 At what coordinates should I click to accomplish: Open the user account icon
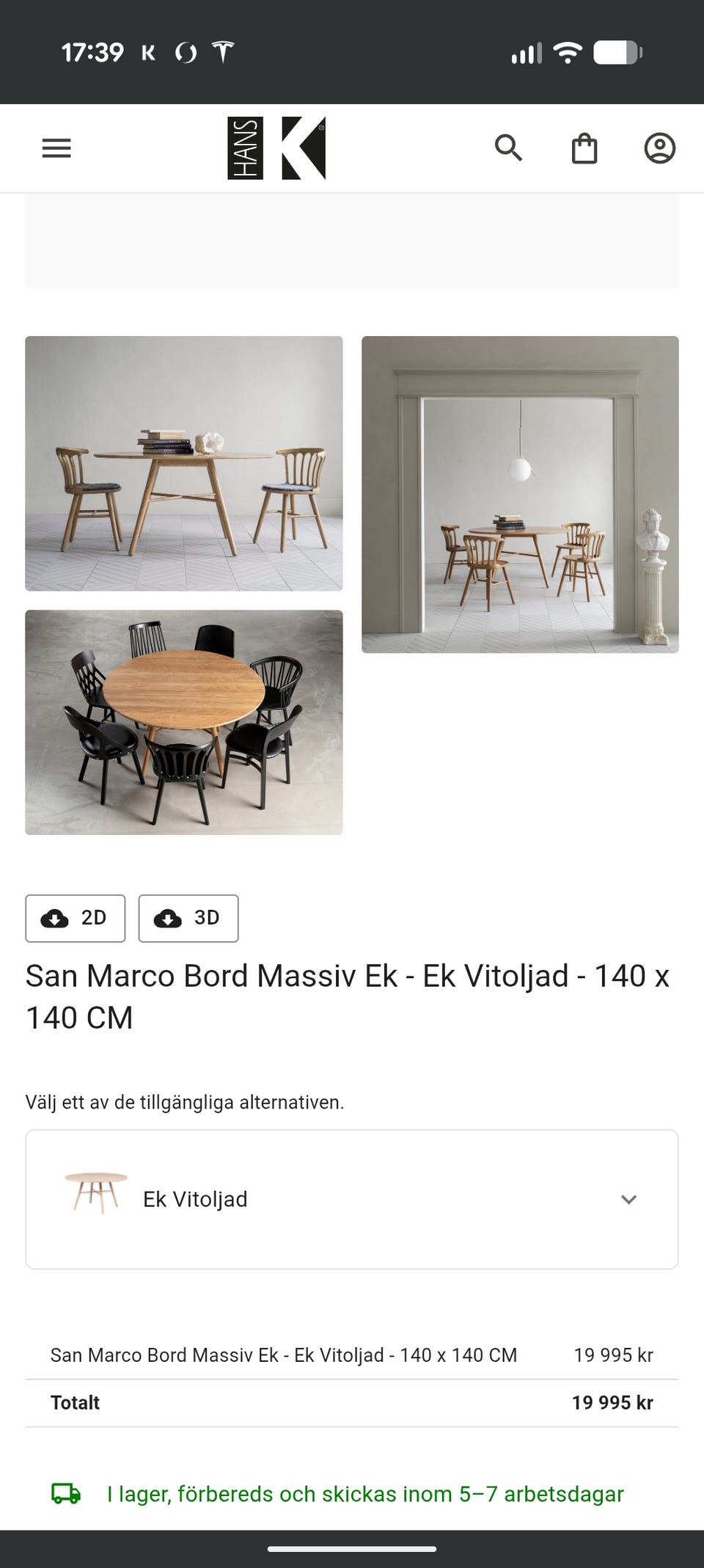tap(659, 147)
